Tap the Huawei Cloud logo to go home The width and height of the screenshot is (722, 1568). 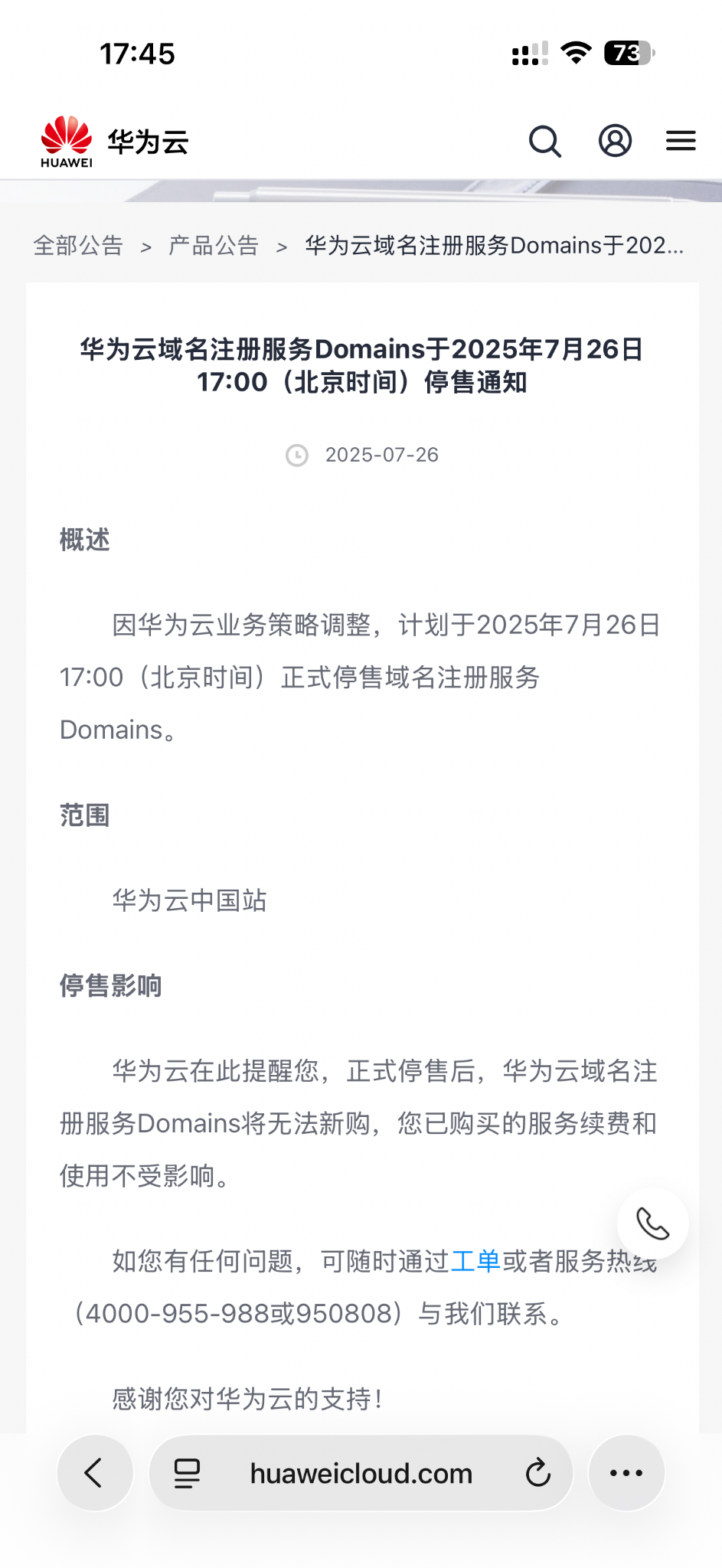pos(115,142)
